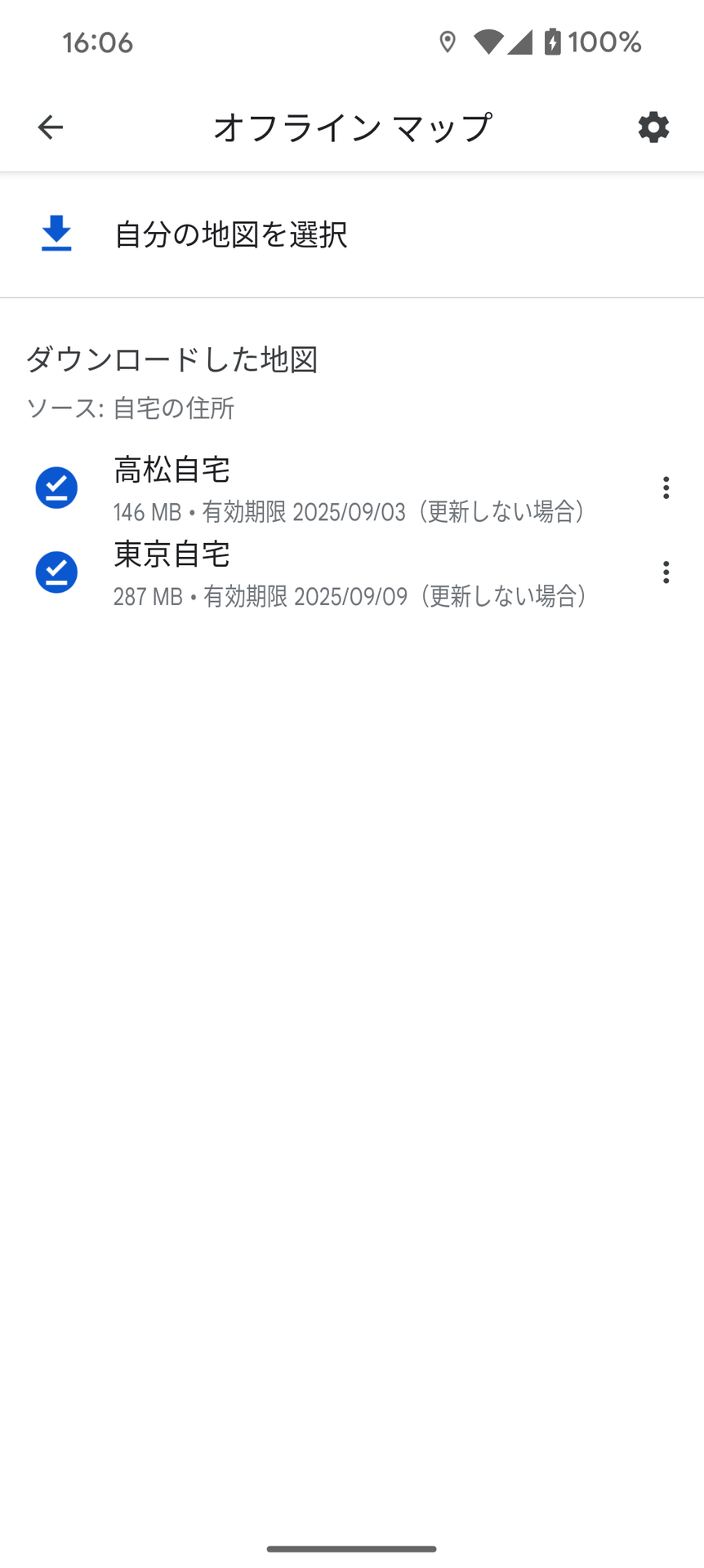Open the overflow menu for 東京自宅

coord(666,572)
